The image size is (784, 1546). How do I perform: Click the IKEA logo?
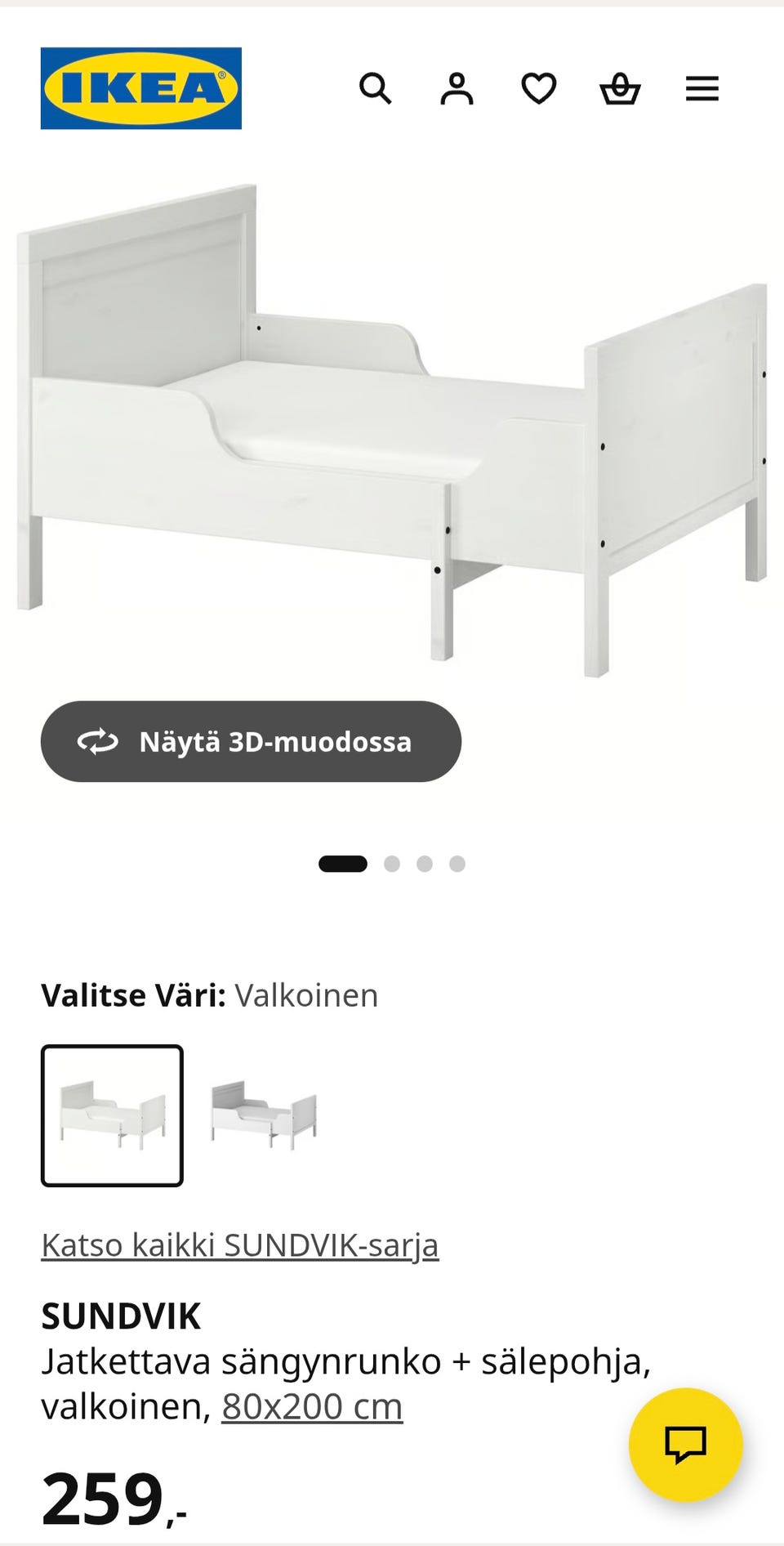click(141, 87)
